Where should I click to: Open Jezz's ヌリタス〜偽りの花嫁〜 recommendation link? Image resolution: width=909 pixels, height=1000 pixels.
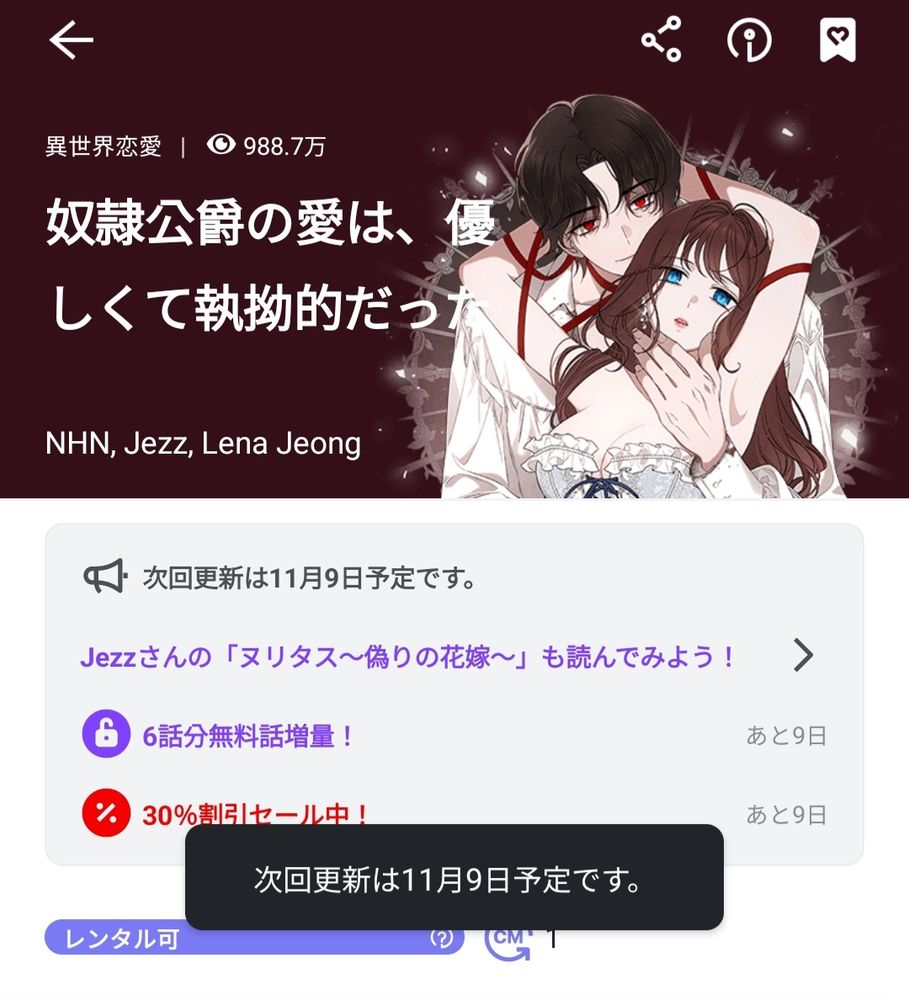click(x=448, y=656)
